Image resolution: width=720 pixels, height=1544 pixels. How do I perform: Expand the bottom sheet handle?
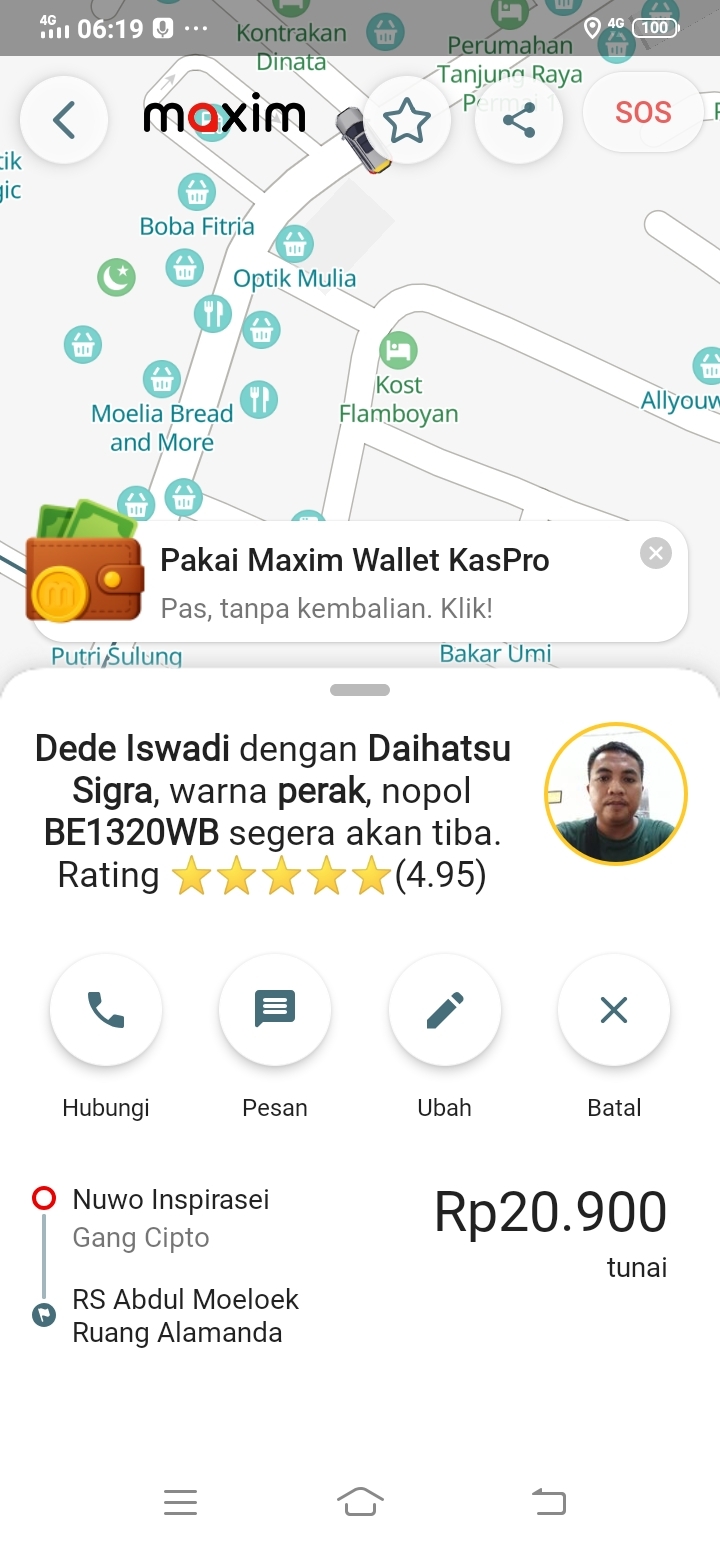(x=360, y=690)
